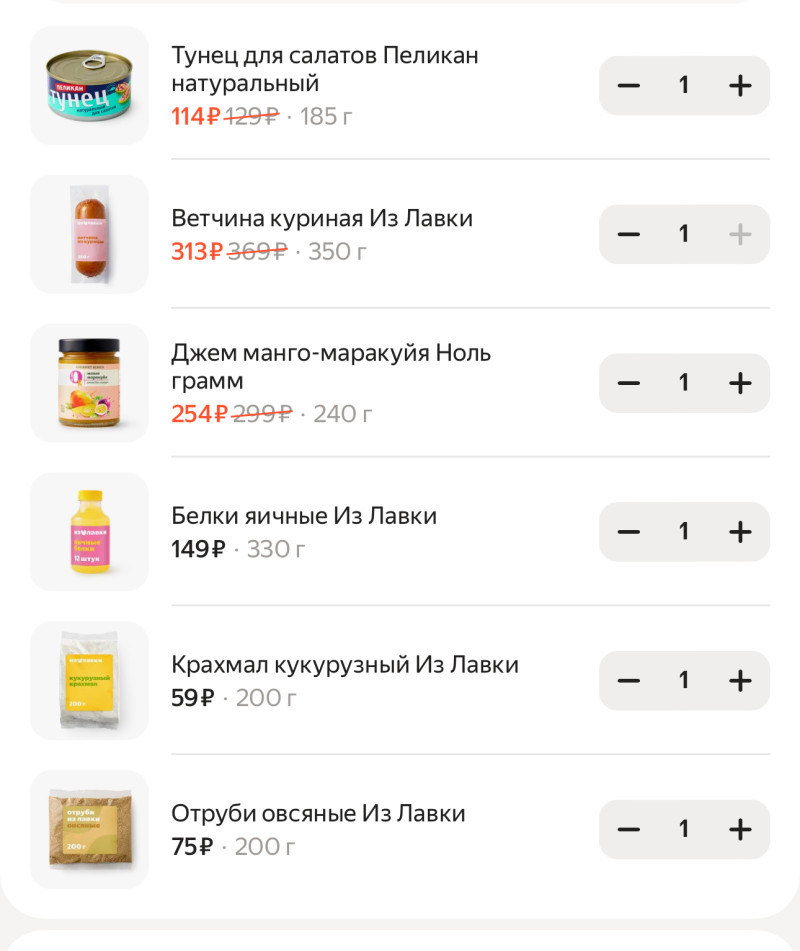The height and width of the screenshot is (951, 800).
Task: Open the Тунец для салатов Пеликан product image
Action: [x=89, y=86]
